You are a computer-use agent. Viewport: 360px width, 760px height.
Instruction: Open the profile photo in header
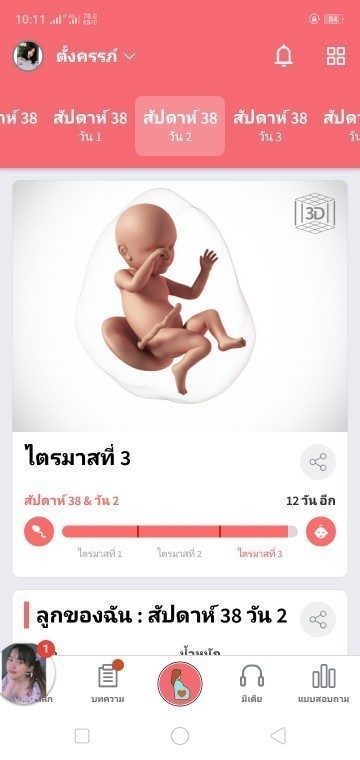(x=28, y=56)
